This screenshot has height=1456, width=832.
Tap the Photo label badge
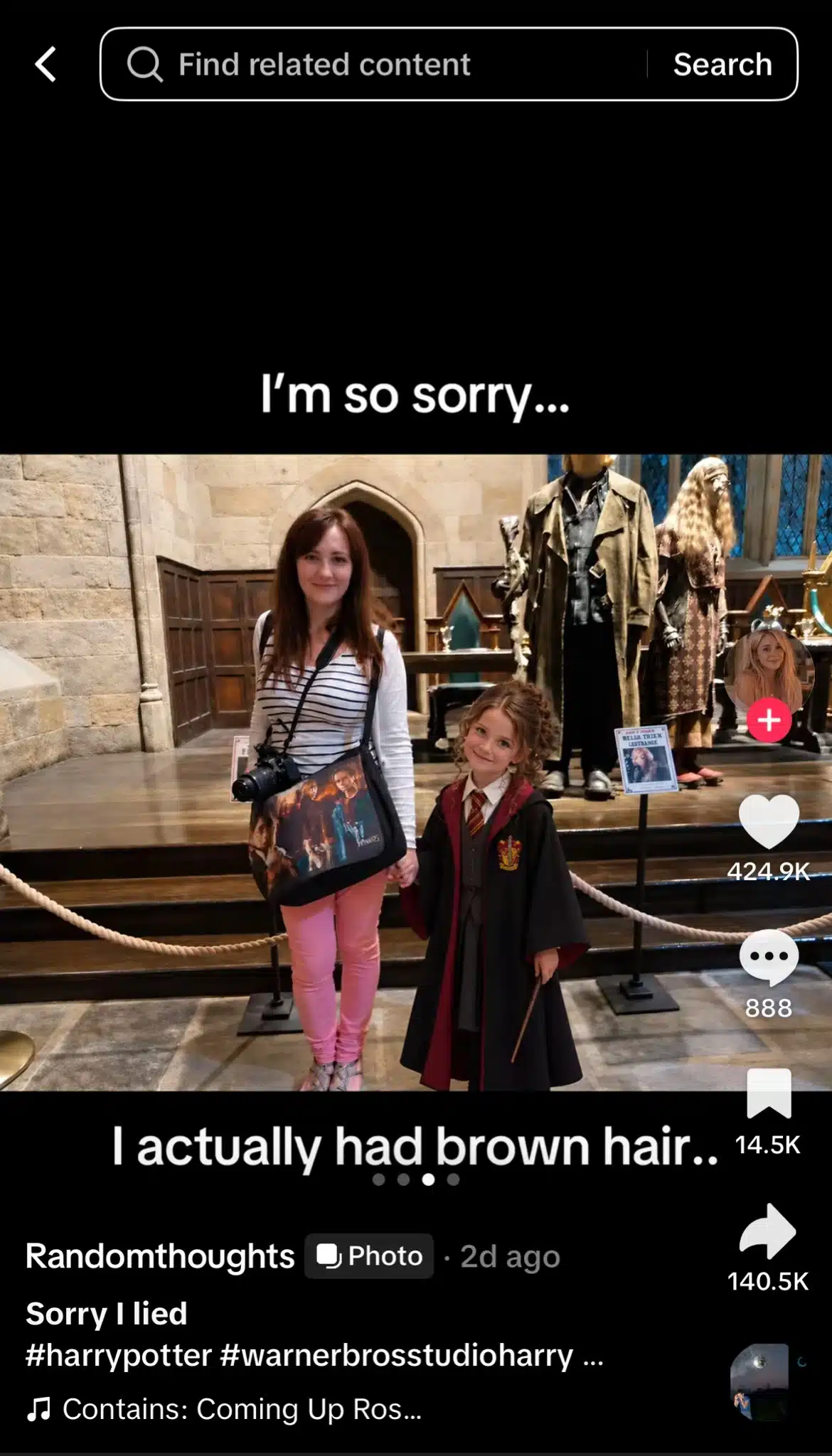(369, 1256)
